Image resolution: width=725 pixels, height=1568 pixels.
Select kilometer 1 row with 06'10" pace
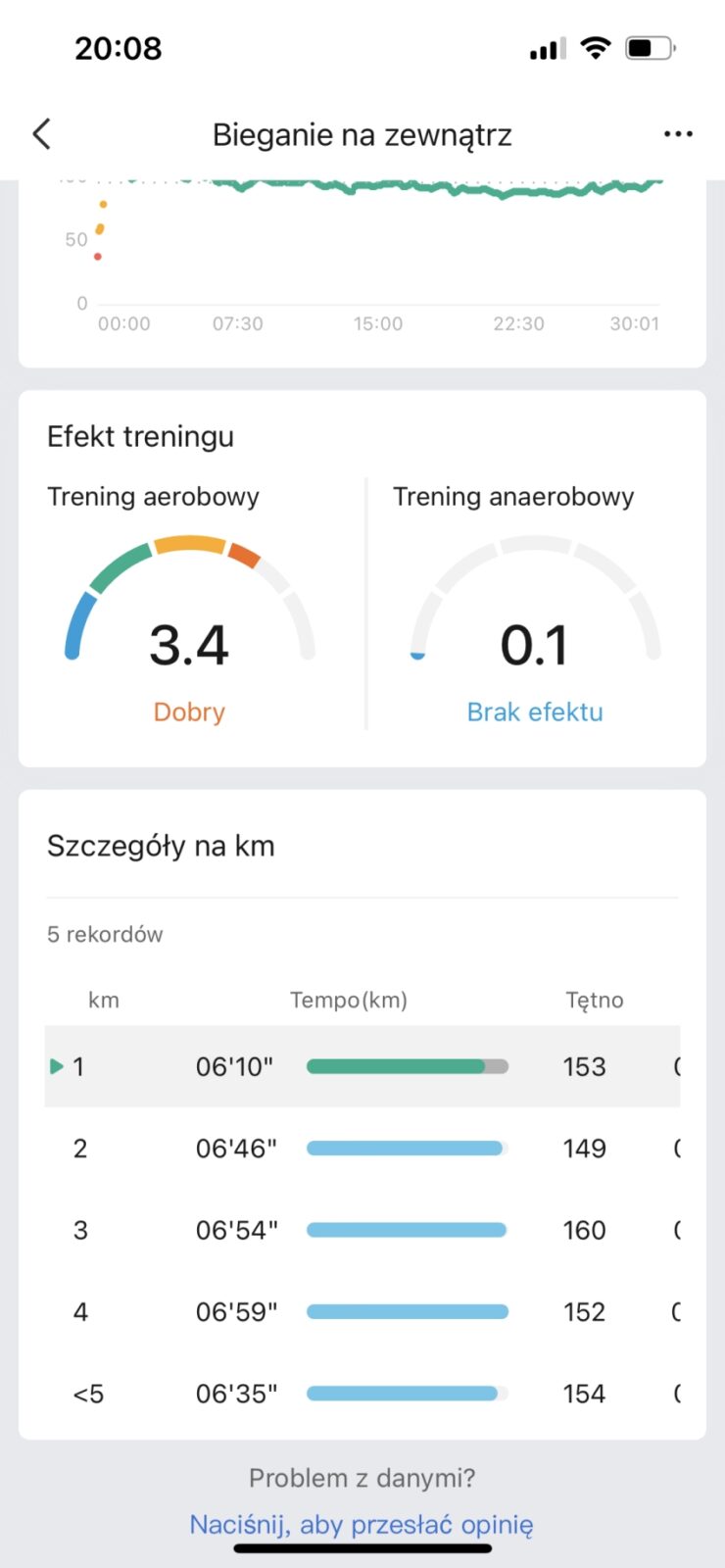tap(362, 1066)
